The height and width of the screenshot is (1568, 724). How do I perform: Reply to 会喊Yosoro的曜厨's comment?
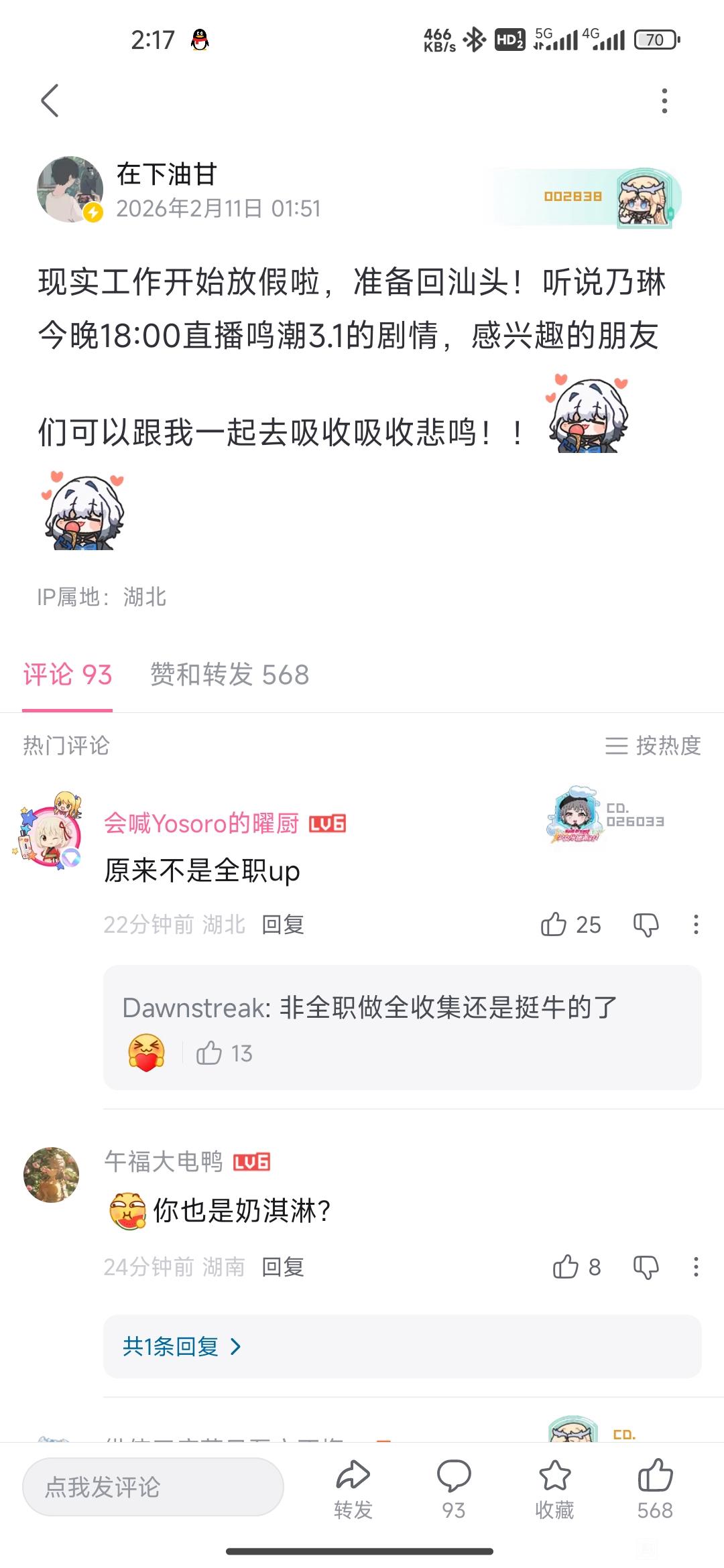[x=282, y=925]
